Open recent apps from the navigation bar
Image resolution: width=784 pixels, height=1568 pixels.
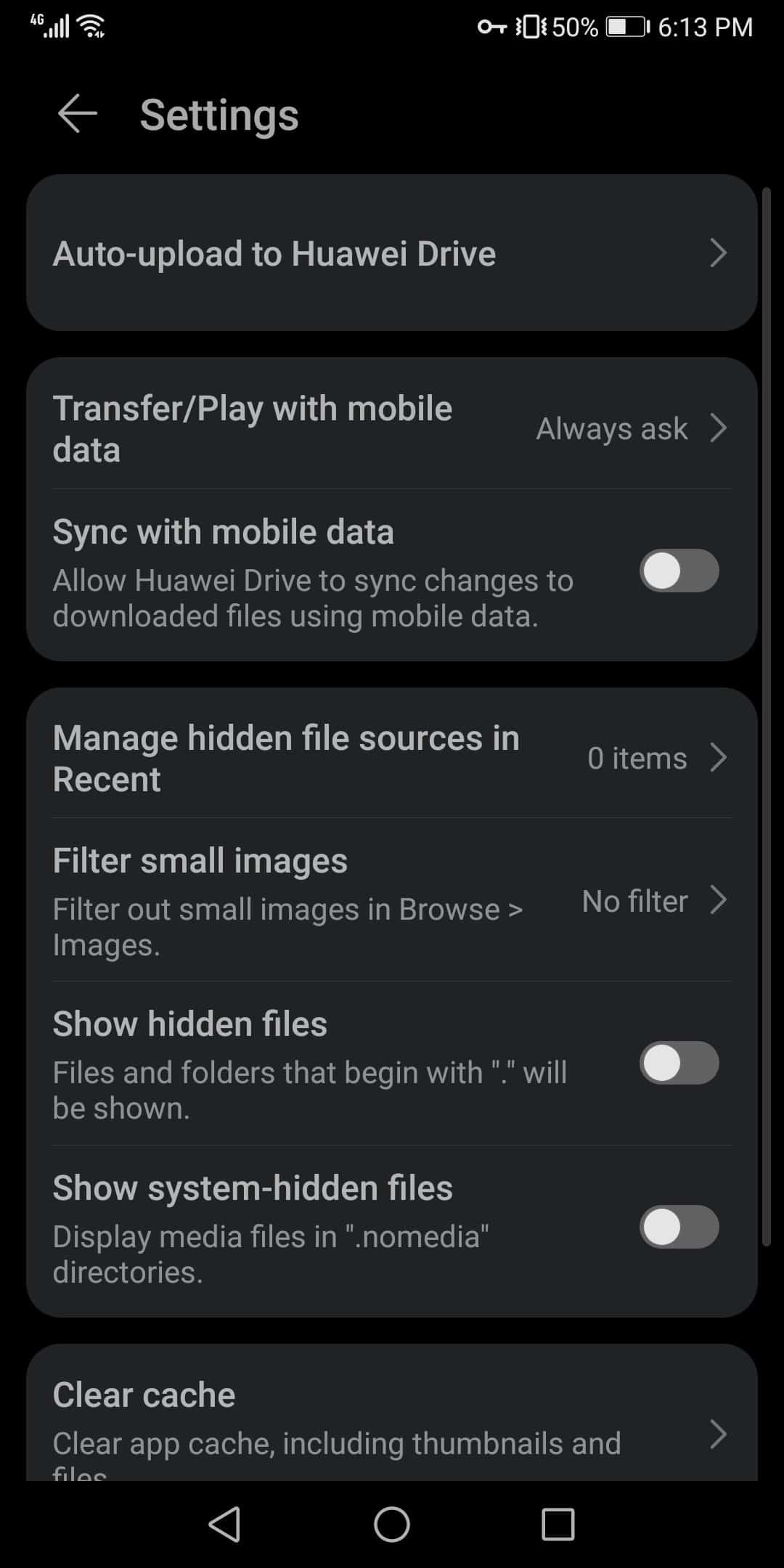(x=558, y=1524)
